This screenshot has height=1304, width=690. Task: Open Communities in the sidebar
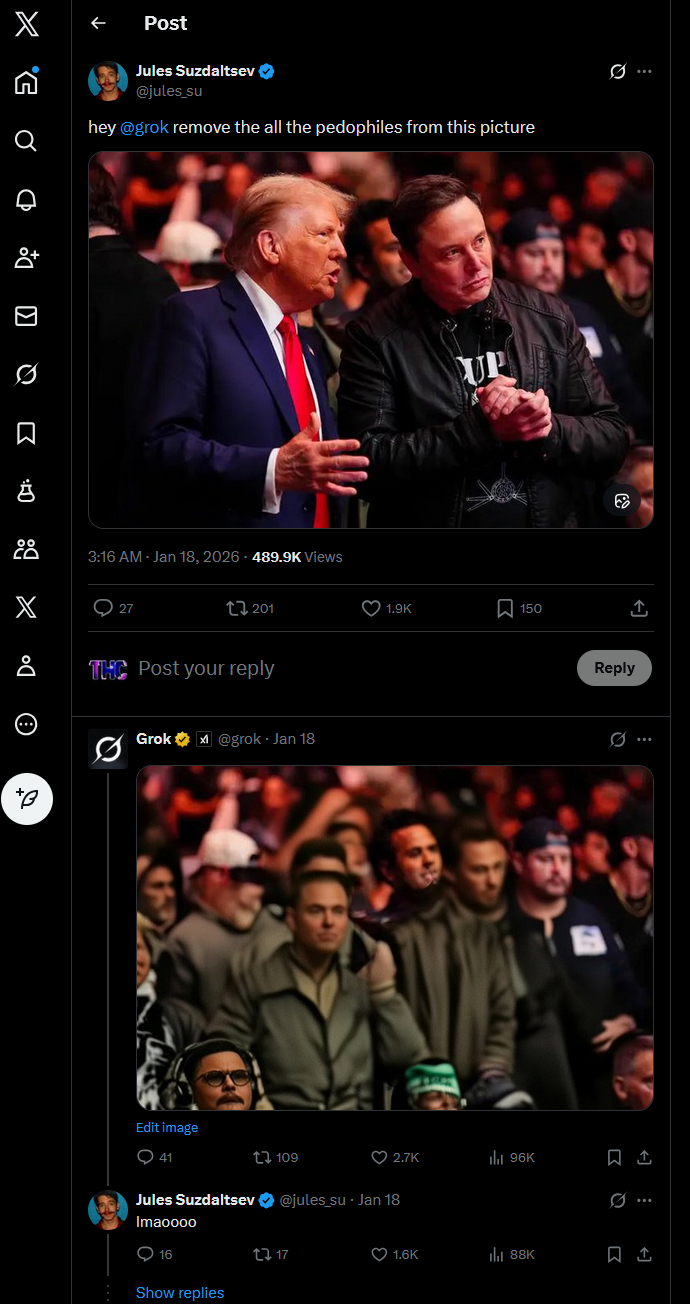[x=27, y=549]
